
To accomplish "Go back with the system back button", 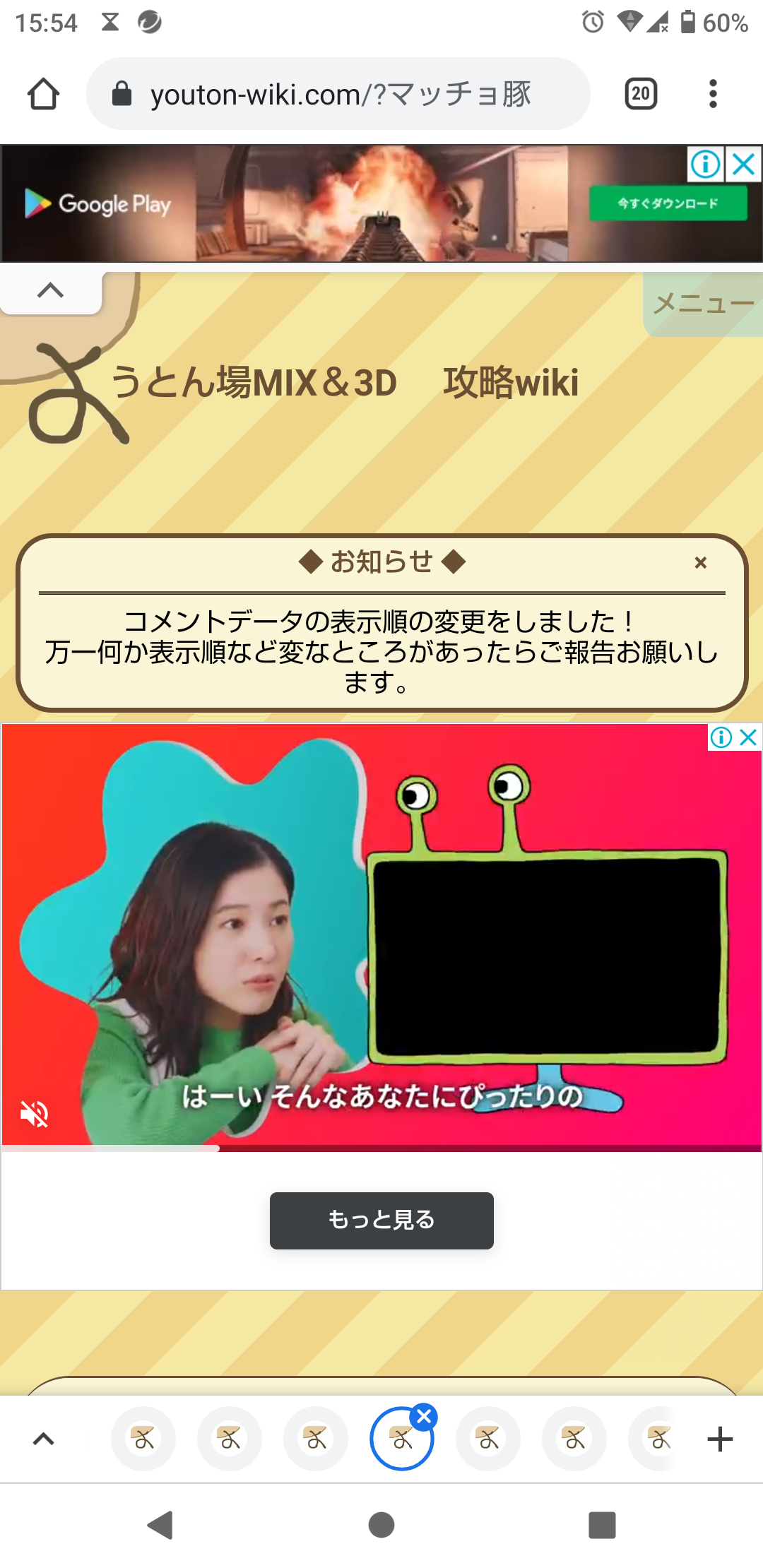I will tap(161, 1525).
